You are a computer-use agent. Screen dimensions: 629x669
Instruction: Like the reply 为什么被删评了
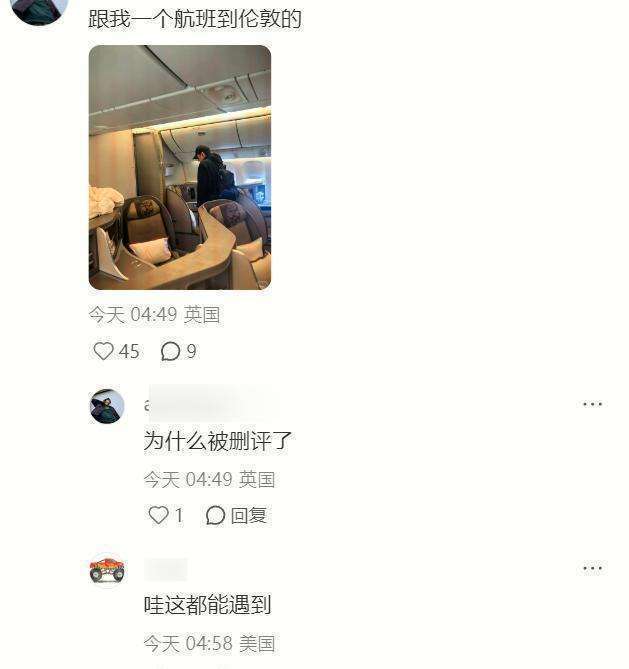(x=159, y=515)
